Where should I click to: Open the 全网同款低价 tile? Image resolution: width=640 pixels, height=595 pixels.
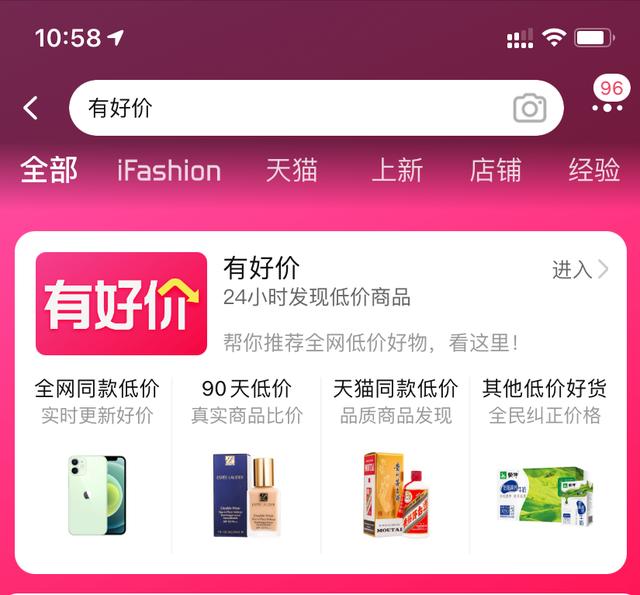coord(97,462)
